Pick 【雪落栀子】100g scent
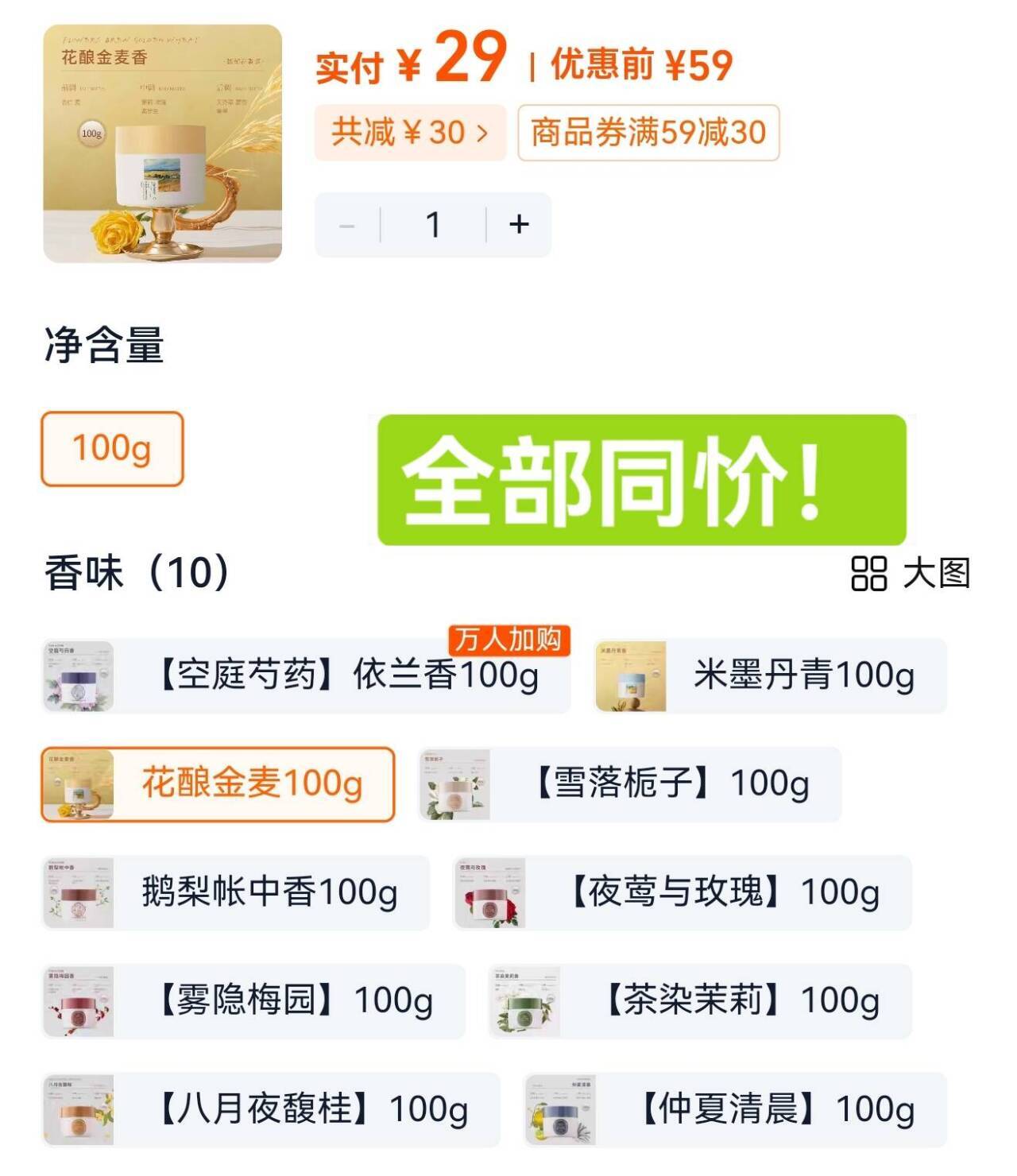1017x1176 pixels. [x=629, y=784]
